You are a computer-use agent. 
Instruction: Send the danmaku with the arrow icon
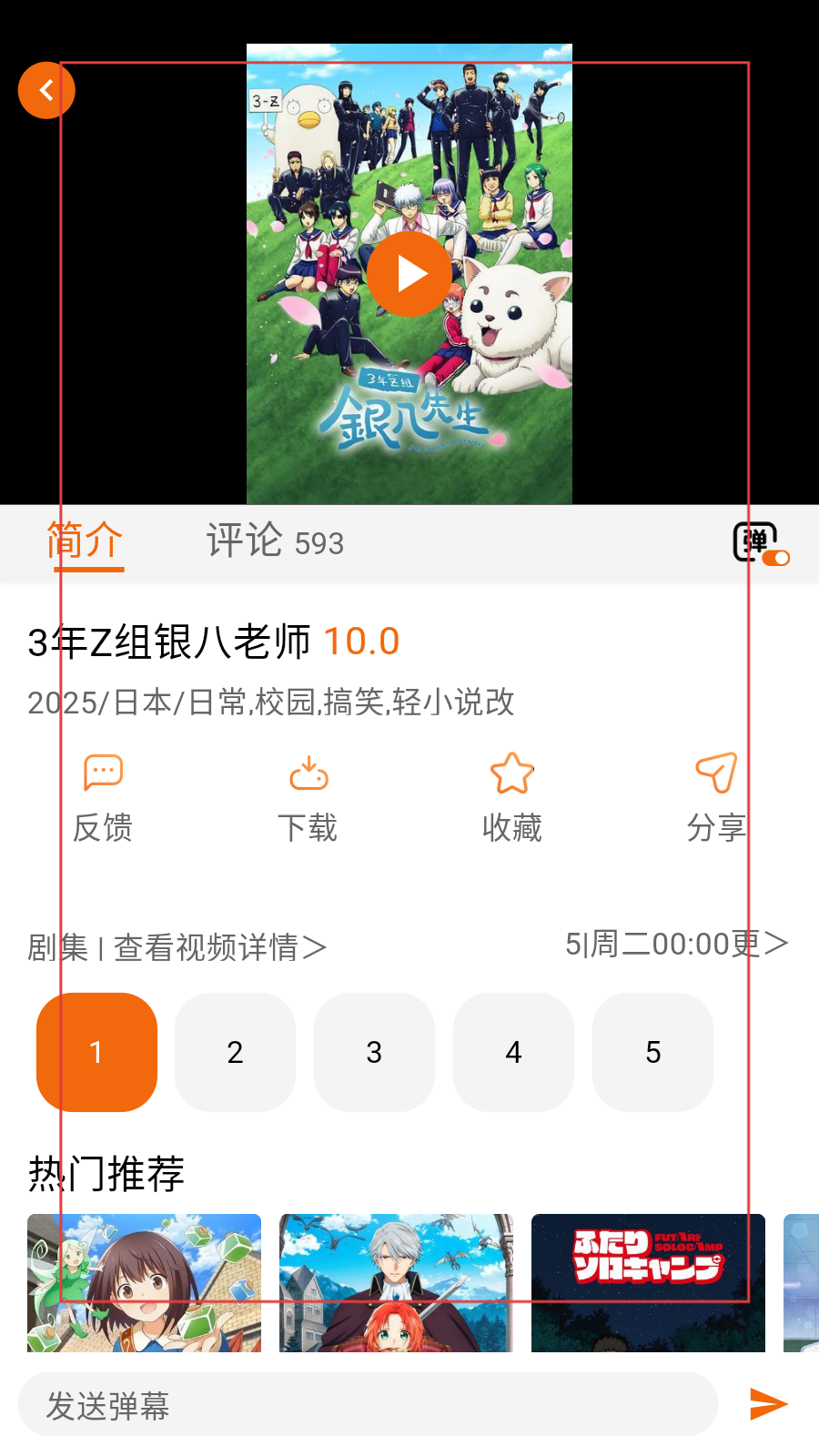tap(767, 1404)
